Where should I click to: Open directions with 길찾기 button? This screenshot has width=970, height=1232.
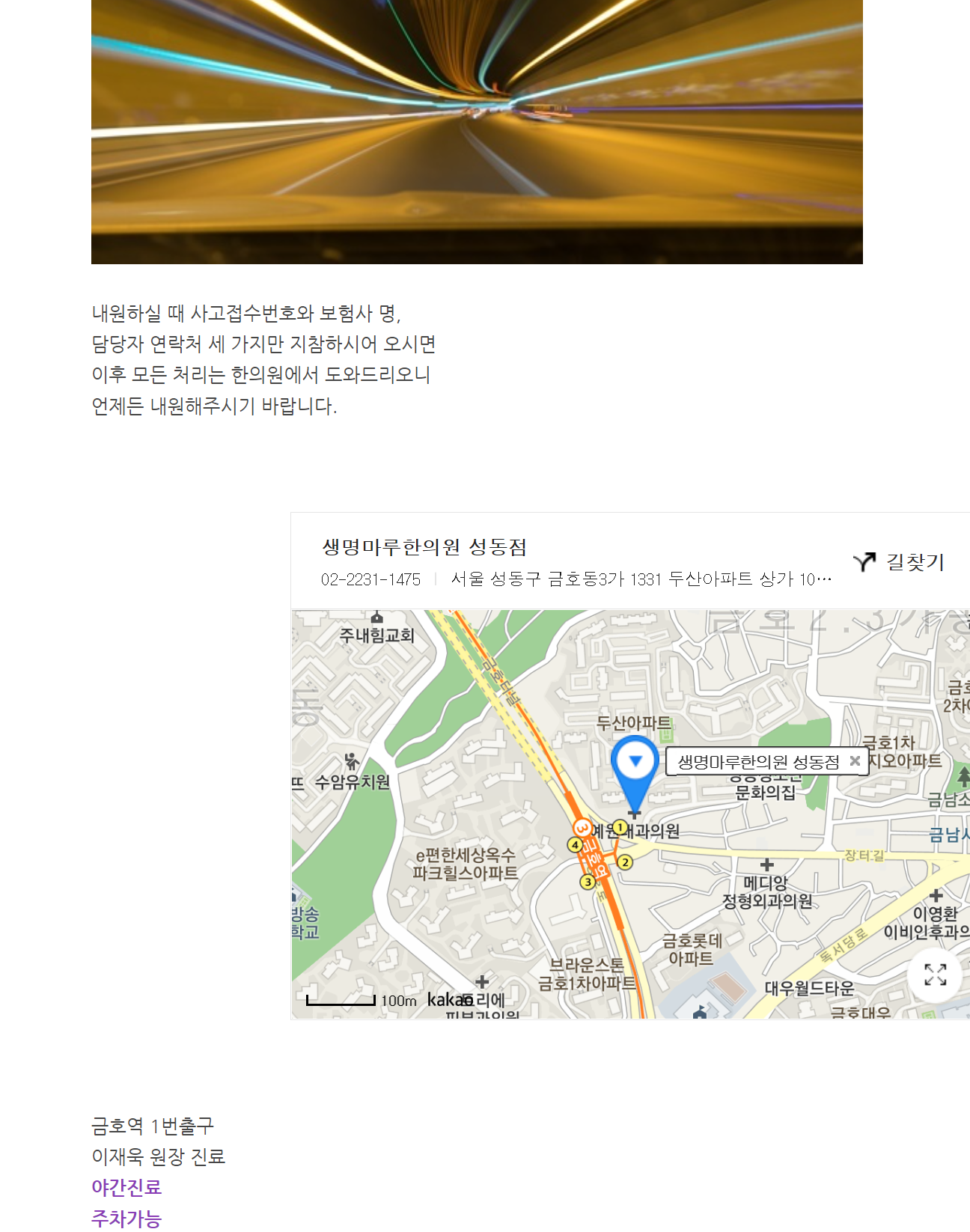click(899, 562)
